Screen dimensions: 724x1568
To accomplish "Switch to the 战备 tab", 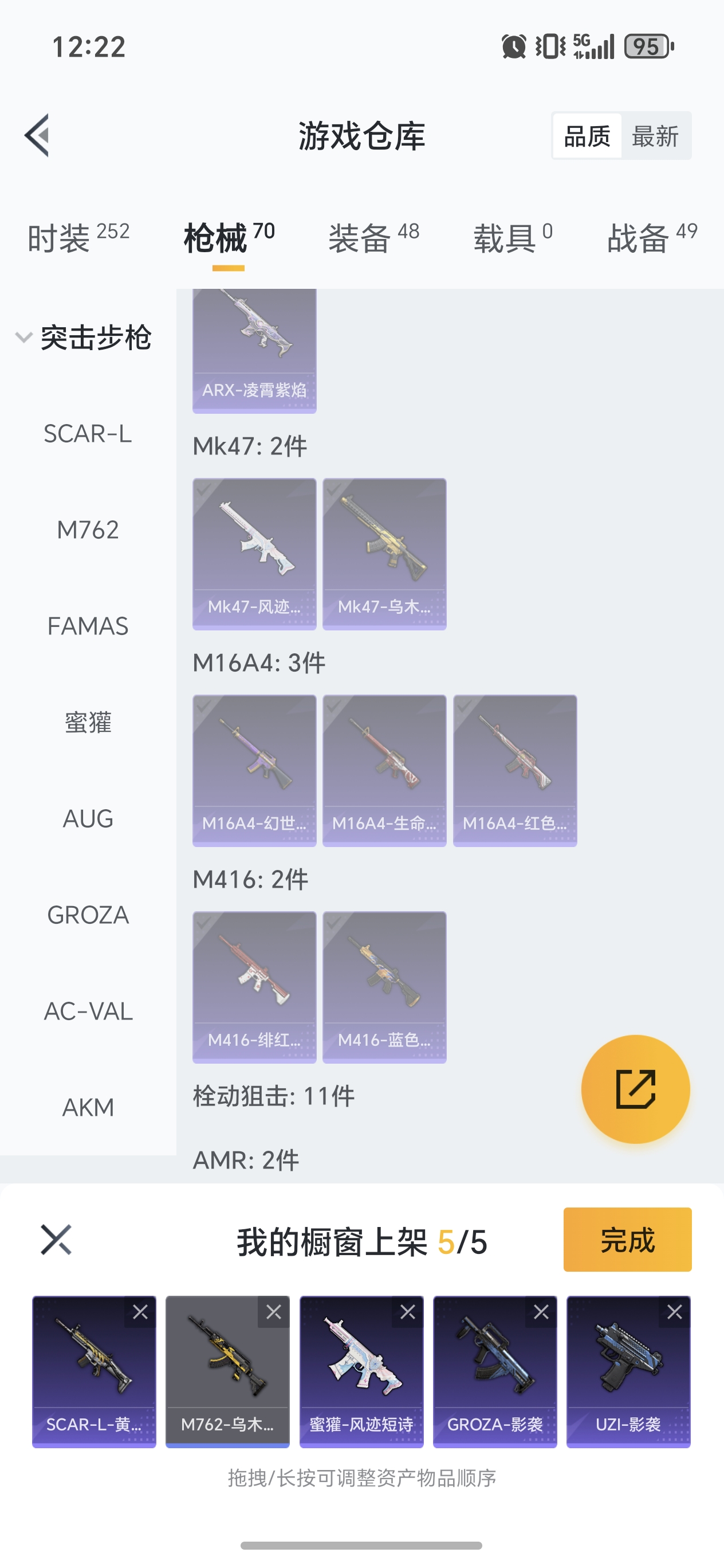I will point(652,237).
